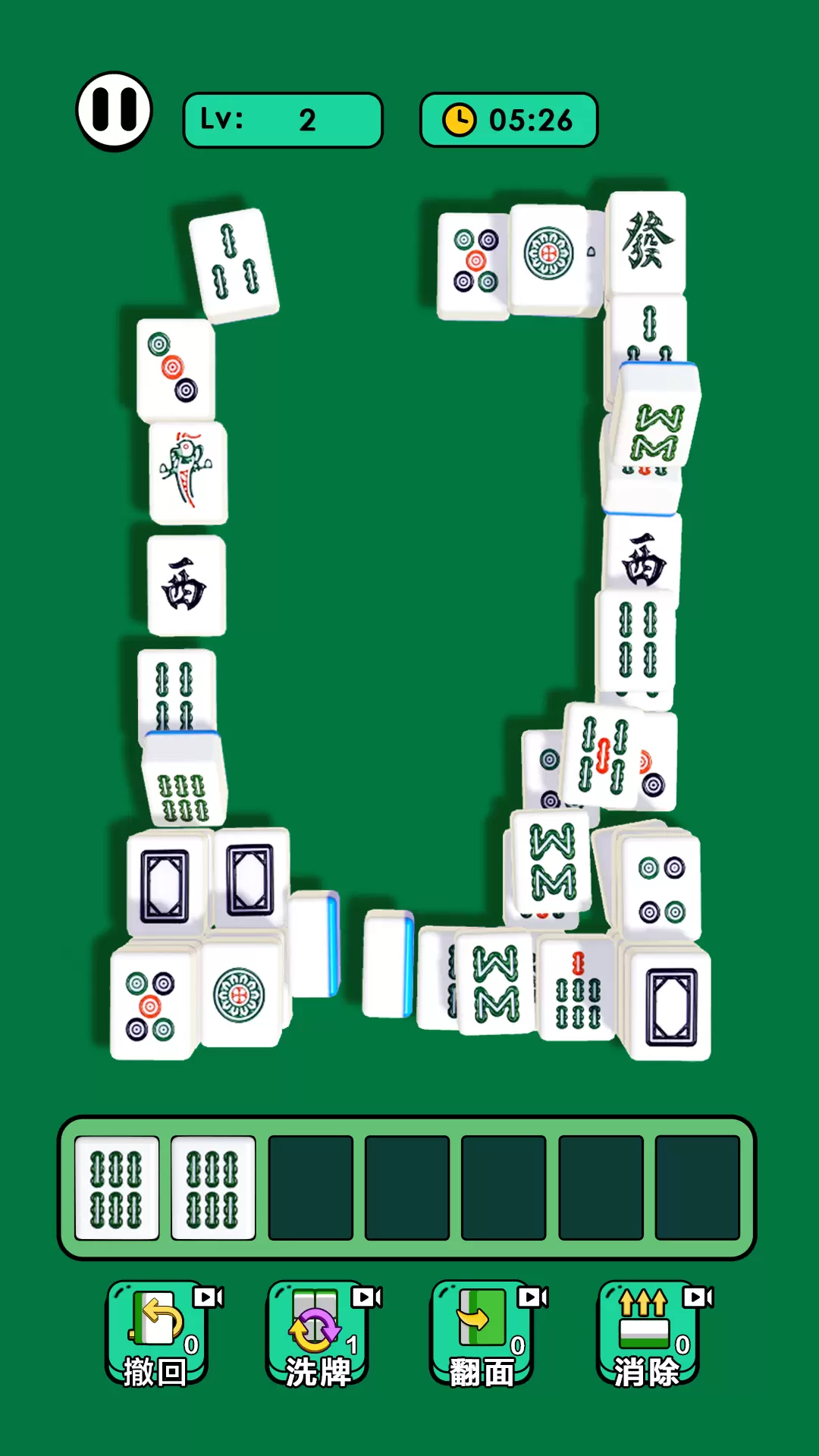
Task: Use the 翻面 flip power-up
Action: 482,1334
